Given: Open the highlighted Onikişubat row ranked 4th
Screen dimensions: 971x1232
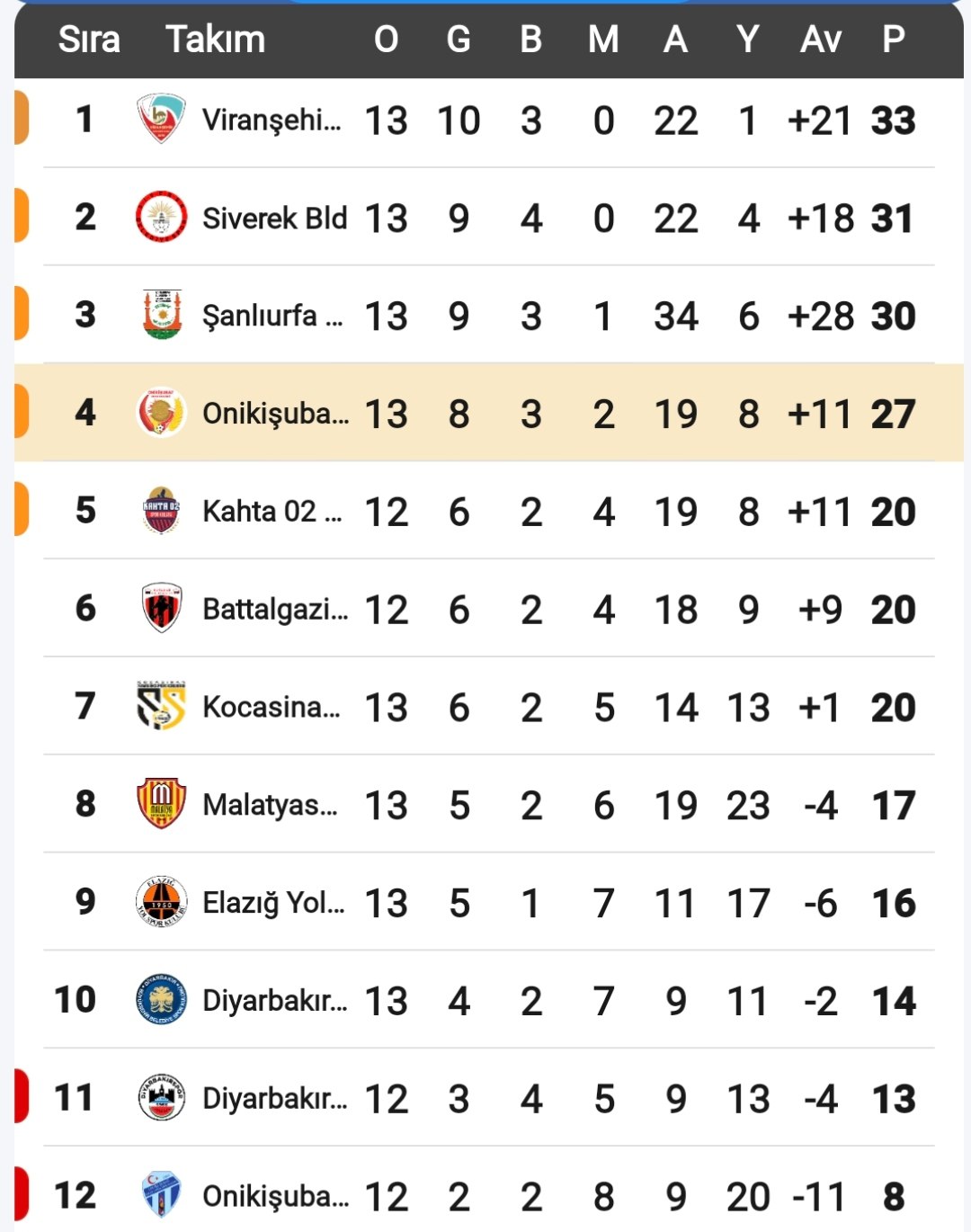Looking at the screenshot, I should click(x=275, y=414).
